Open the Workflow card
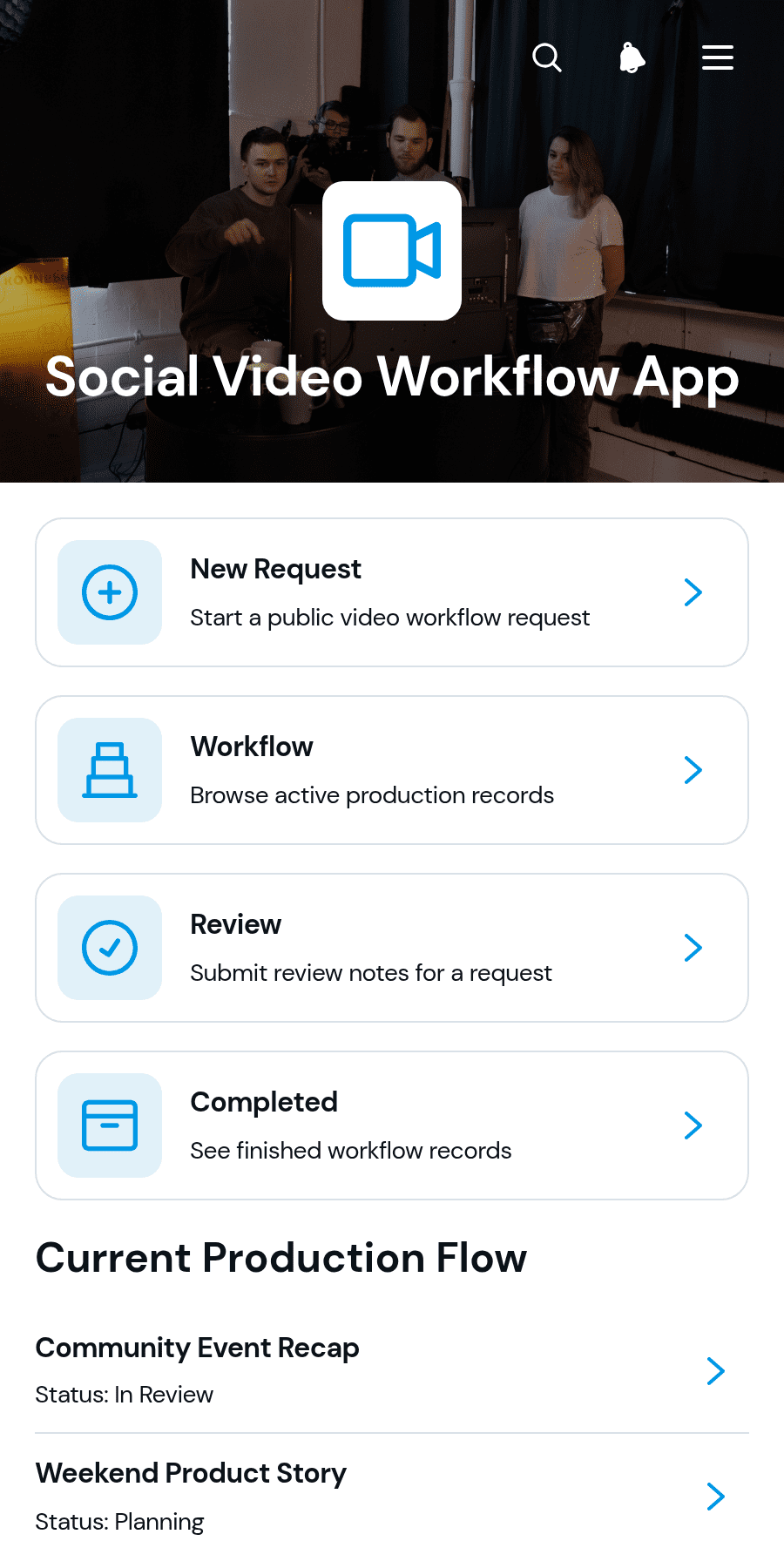 [392, 770]
